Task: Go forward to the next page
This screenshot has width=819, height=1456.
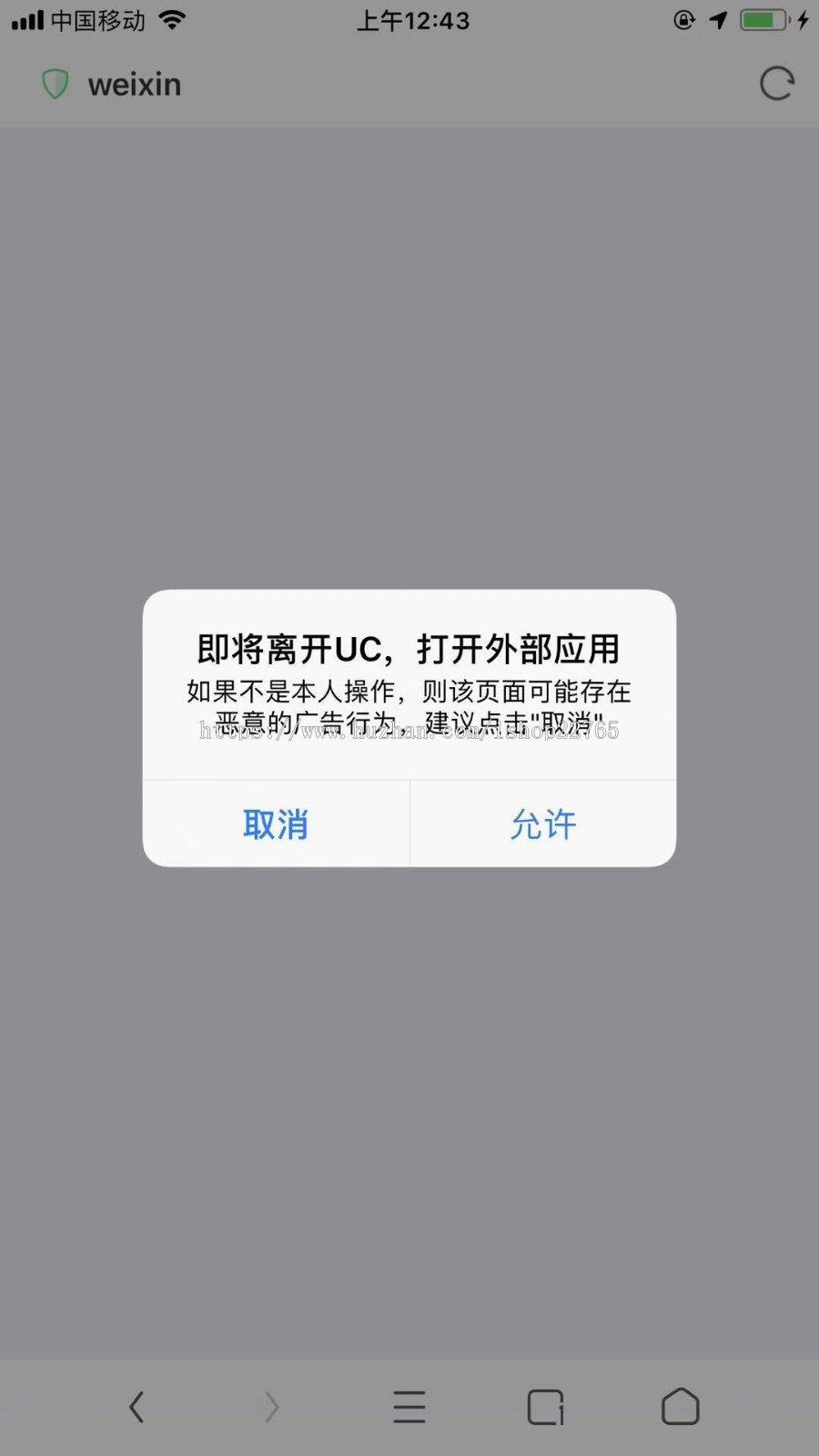Action: point(271,1407)
